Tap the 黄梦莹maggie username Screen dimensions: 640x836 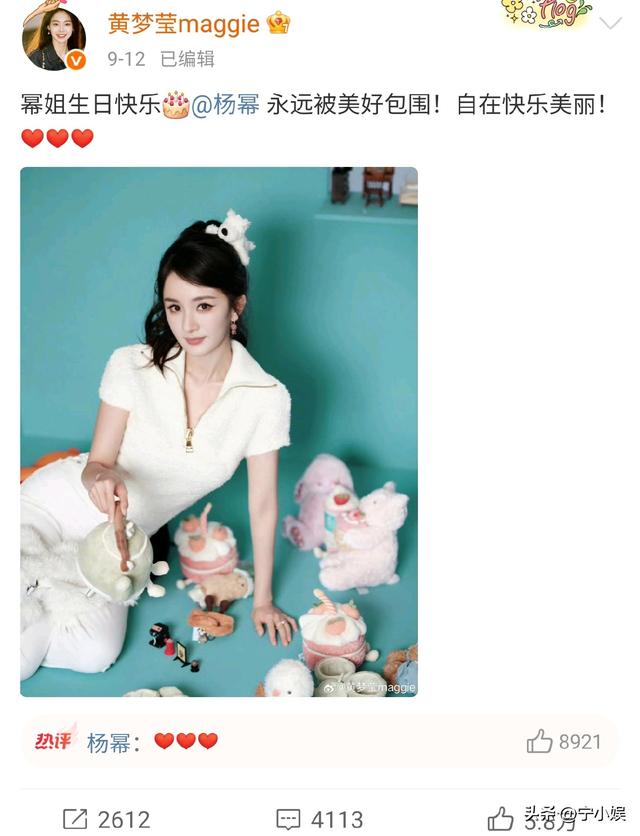tap(183, 24)
